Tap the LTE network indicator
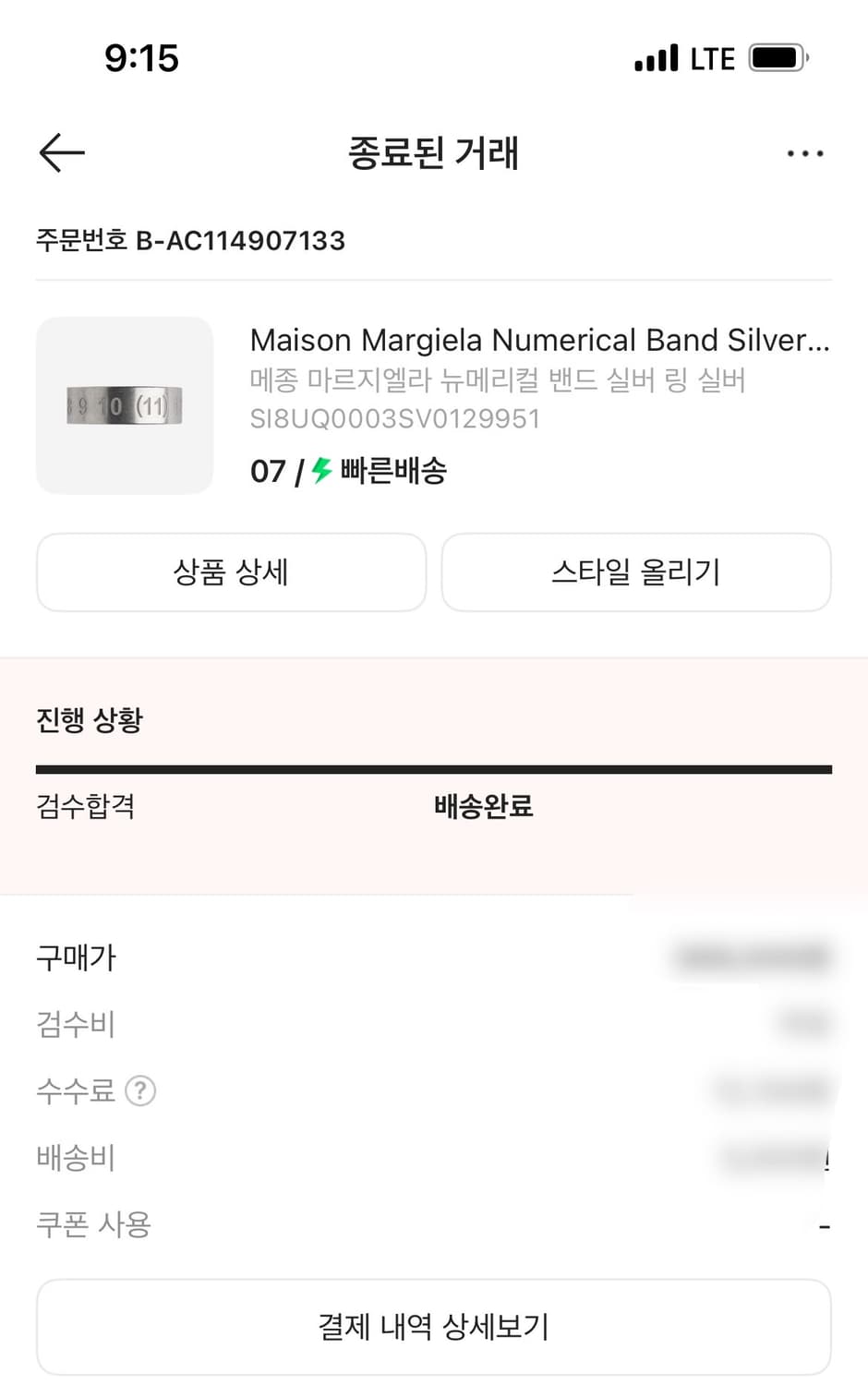Screen dimensions: 868x1385 (x=712, y=57)
